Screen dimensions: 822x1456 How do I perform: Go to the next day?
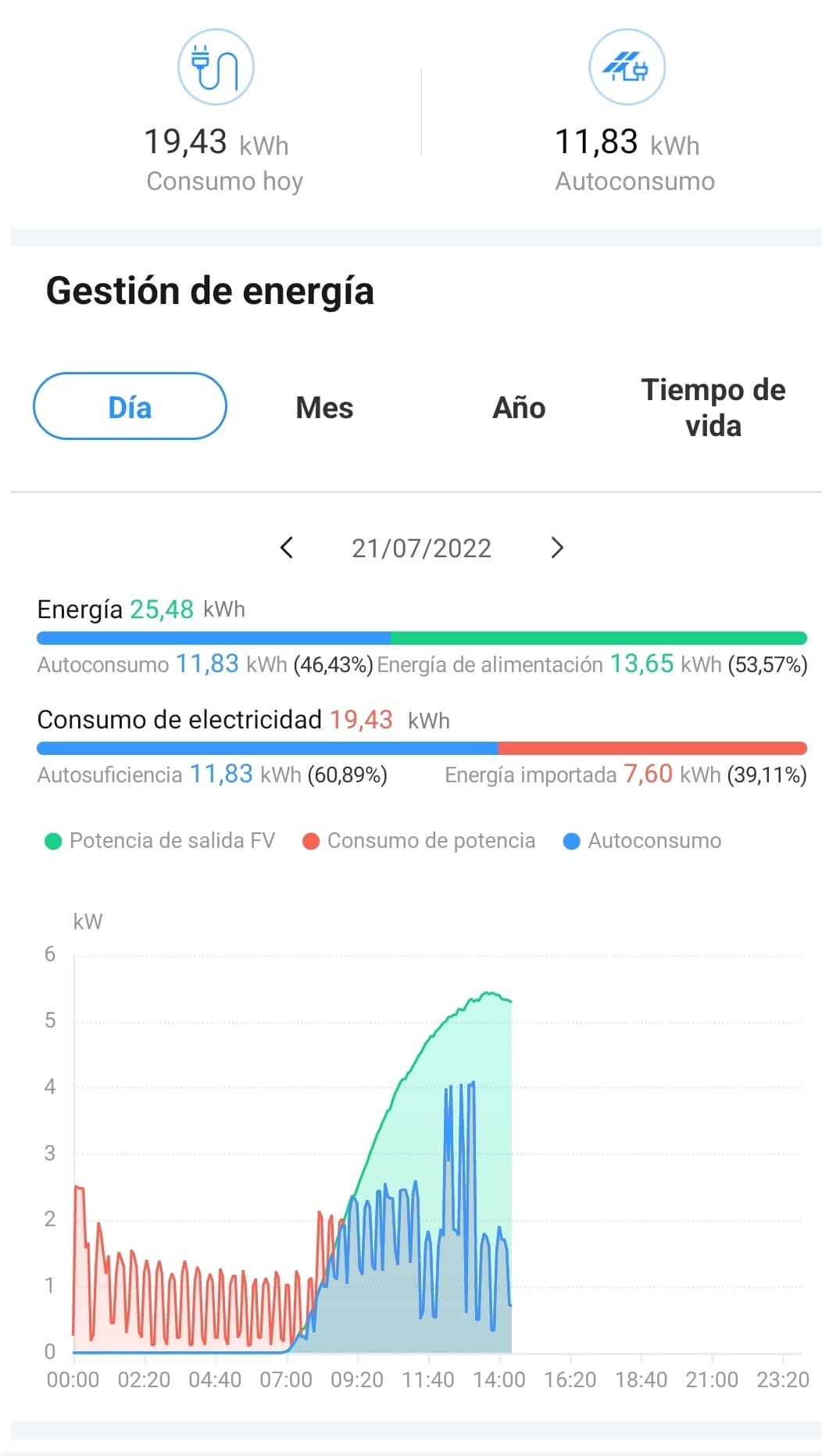(x=556, y=548)
